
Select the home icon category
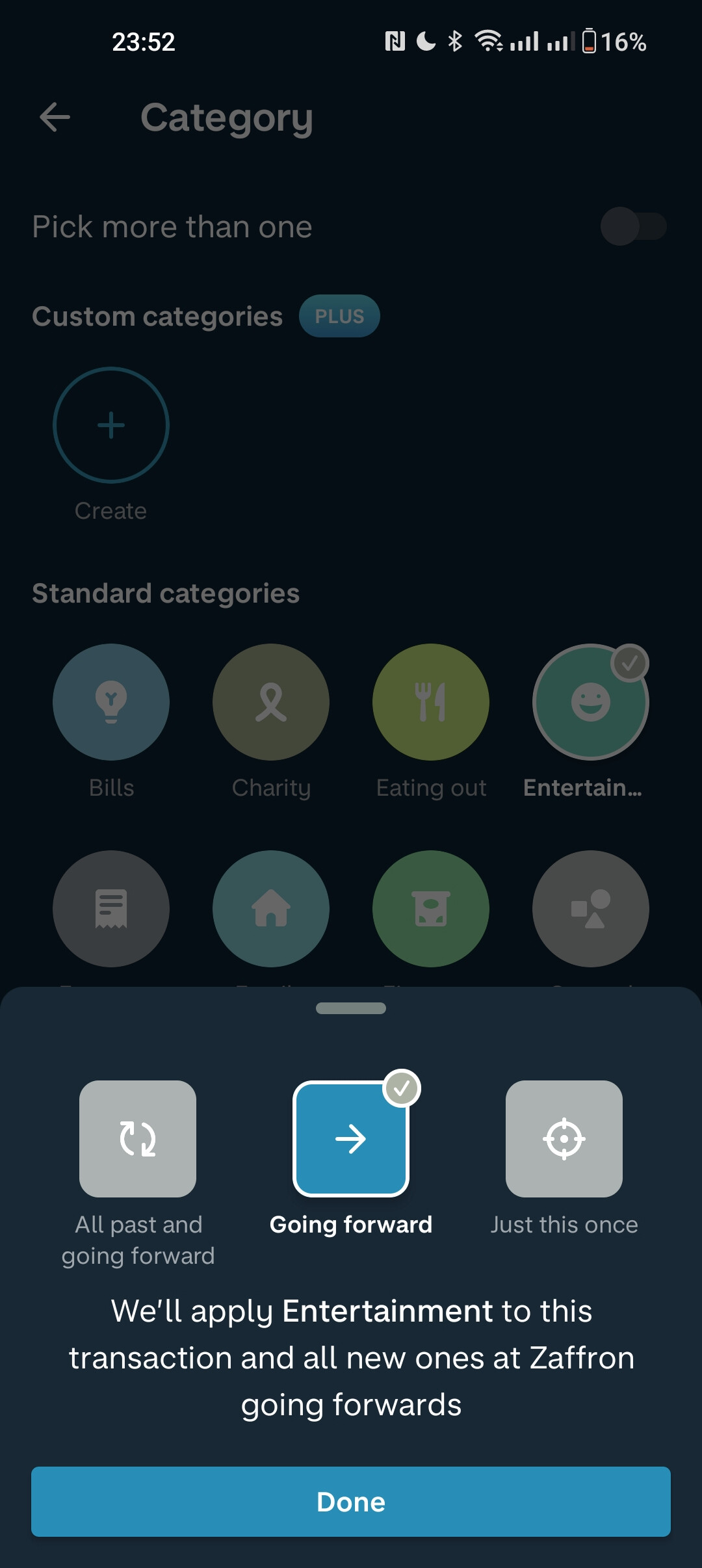[x=271, y=908]
